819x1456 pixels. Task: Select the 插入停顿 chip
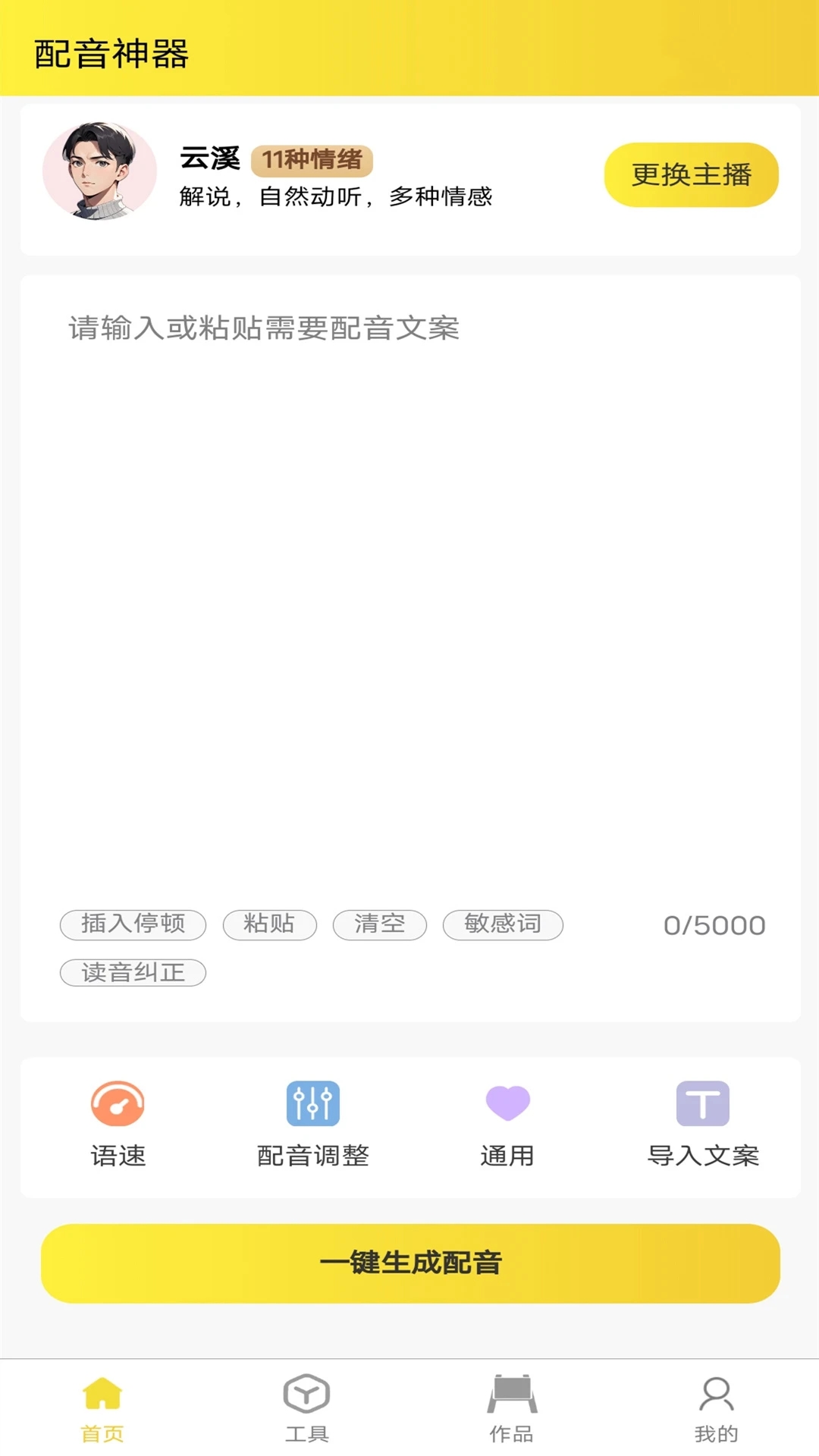133,924
